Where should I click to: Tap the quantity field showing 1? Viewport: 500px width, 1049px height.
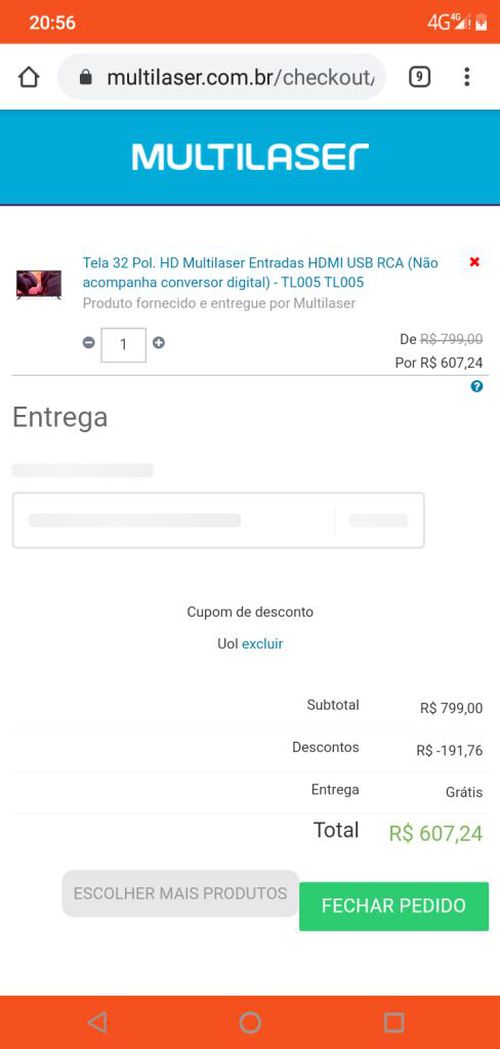point(124,345)
